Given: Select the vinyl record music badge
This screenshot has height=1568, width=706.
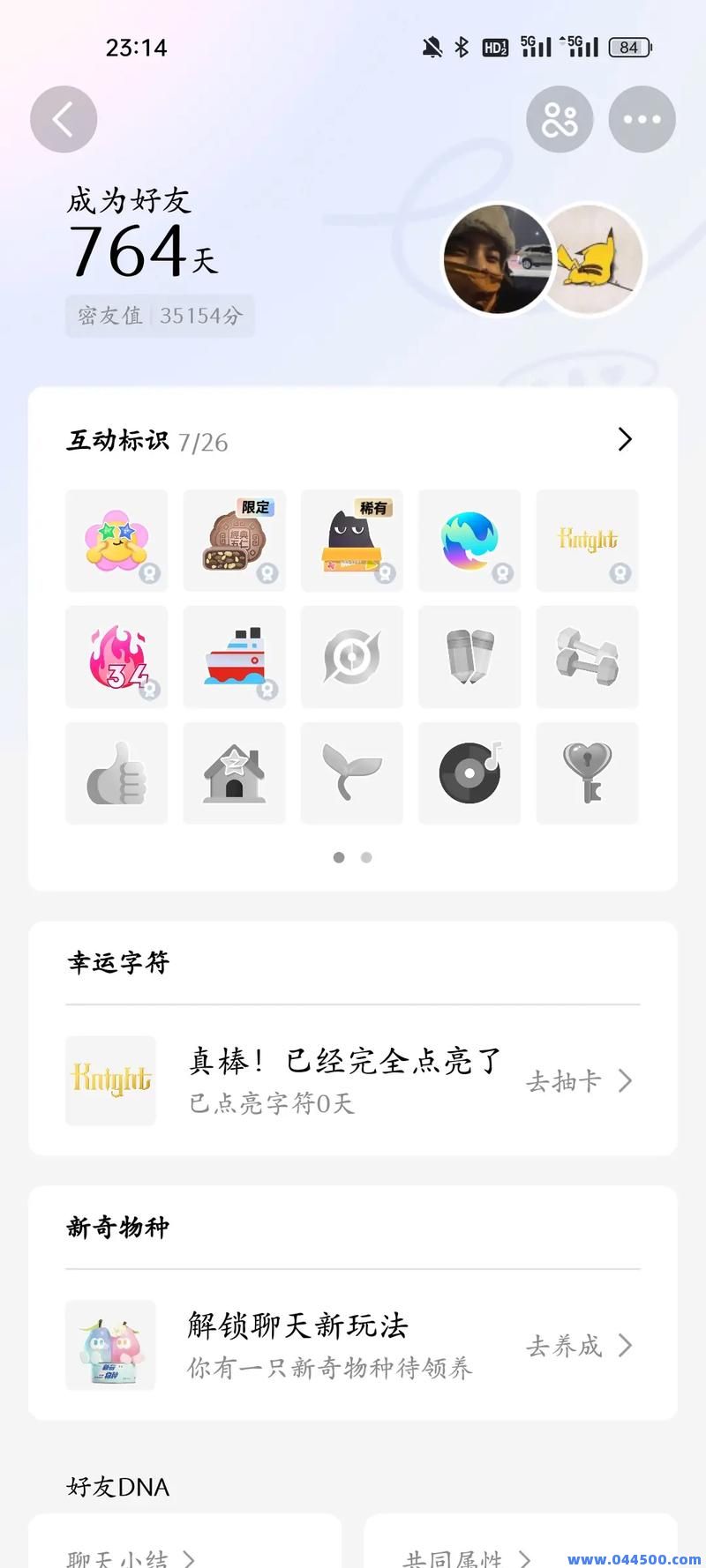Looking at the screenshot, I should coord(469,773).
